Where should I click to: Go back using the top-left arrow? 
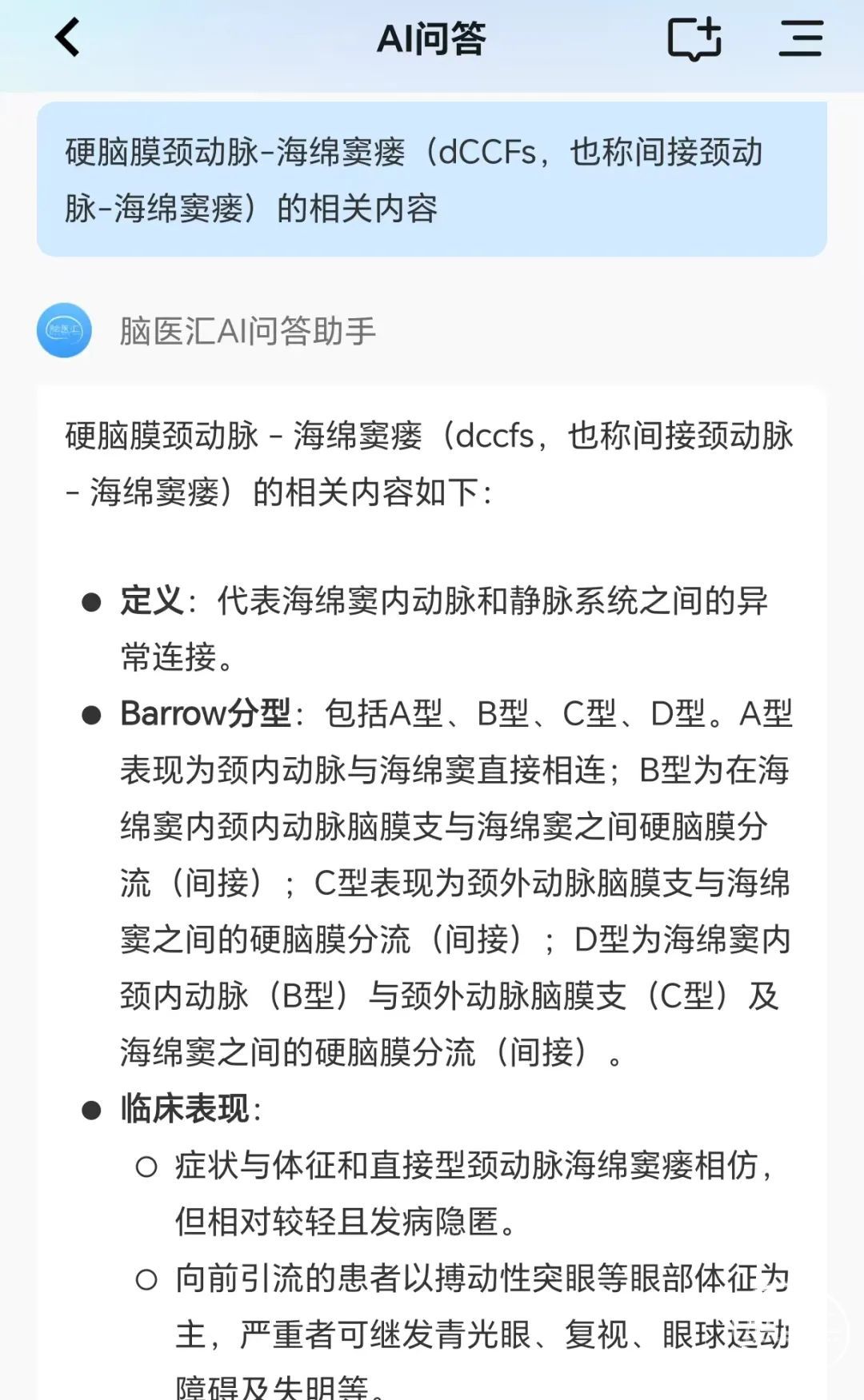tap(68, 38)
